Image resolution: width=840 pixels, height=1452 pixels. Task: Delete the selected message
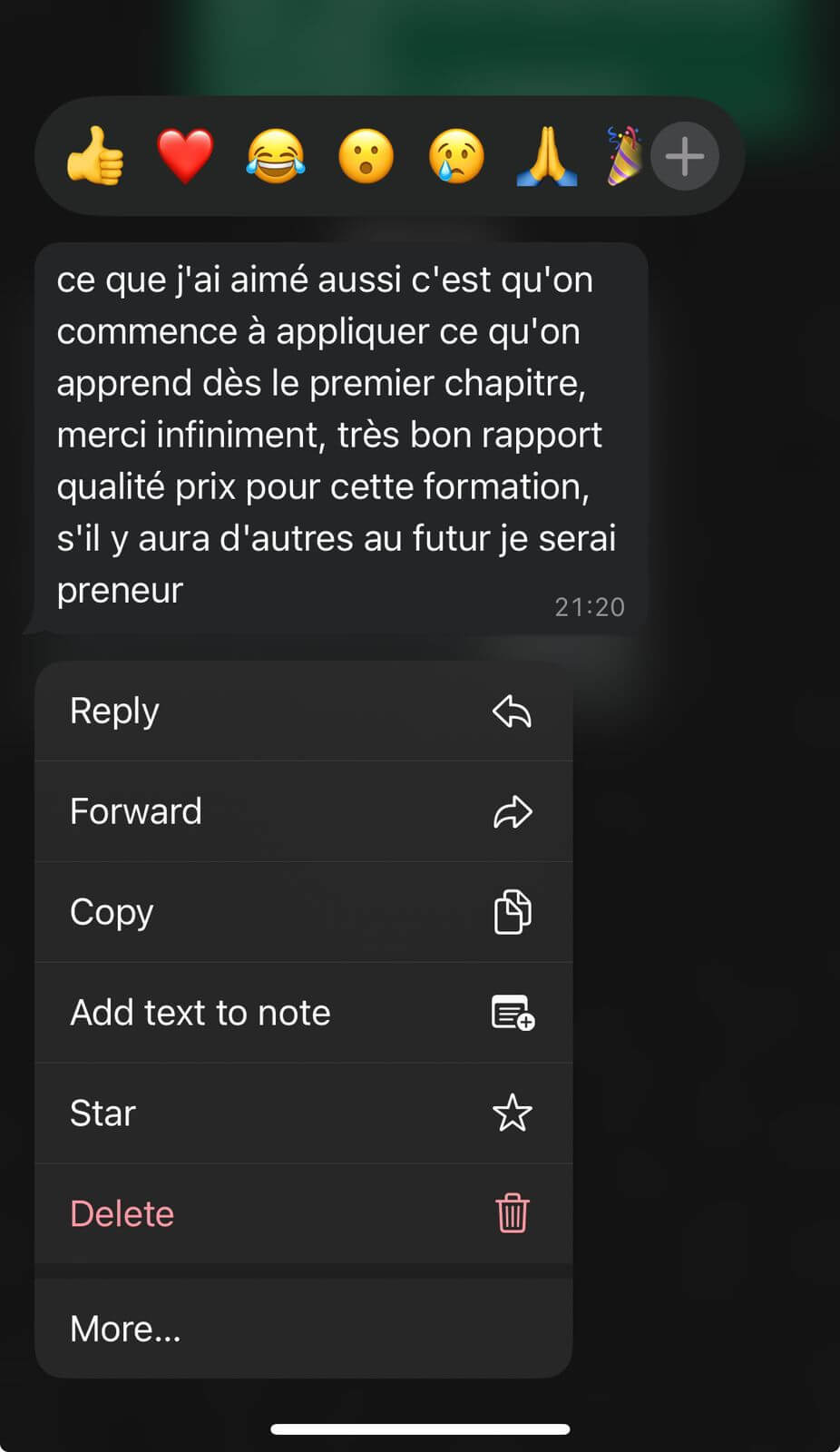point(303,1214)
